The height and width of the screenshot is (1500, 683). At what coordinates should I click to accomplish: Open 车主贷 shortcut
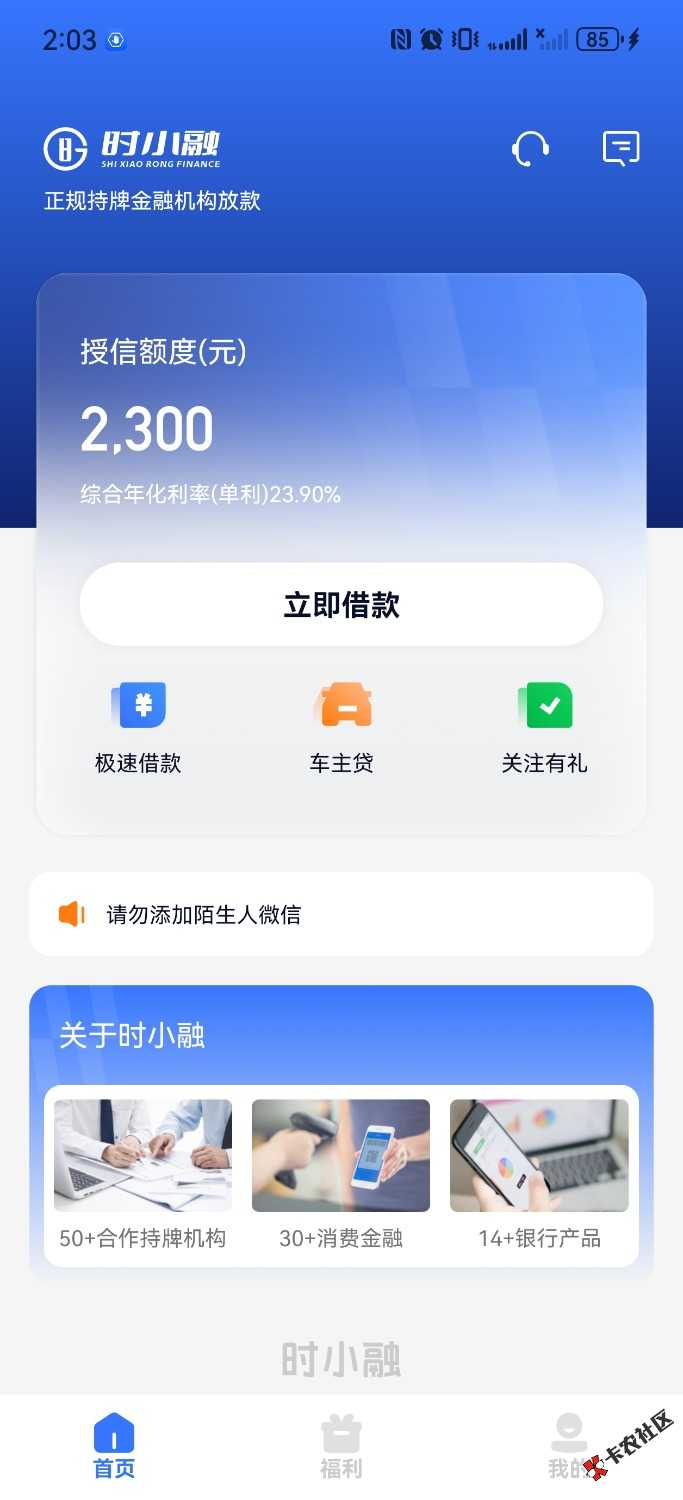point(341,728)
